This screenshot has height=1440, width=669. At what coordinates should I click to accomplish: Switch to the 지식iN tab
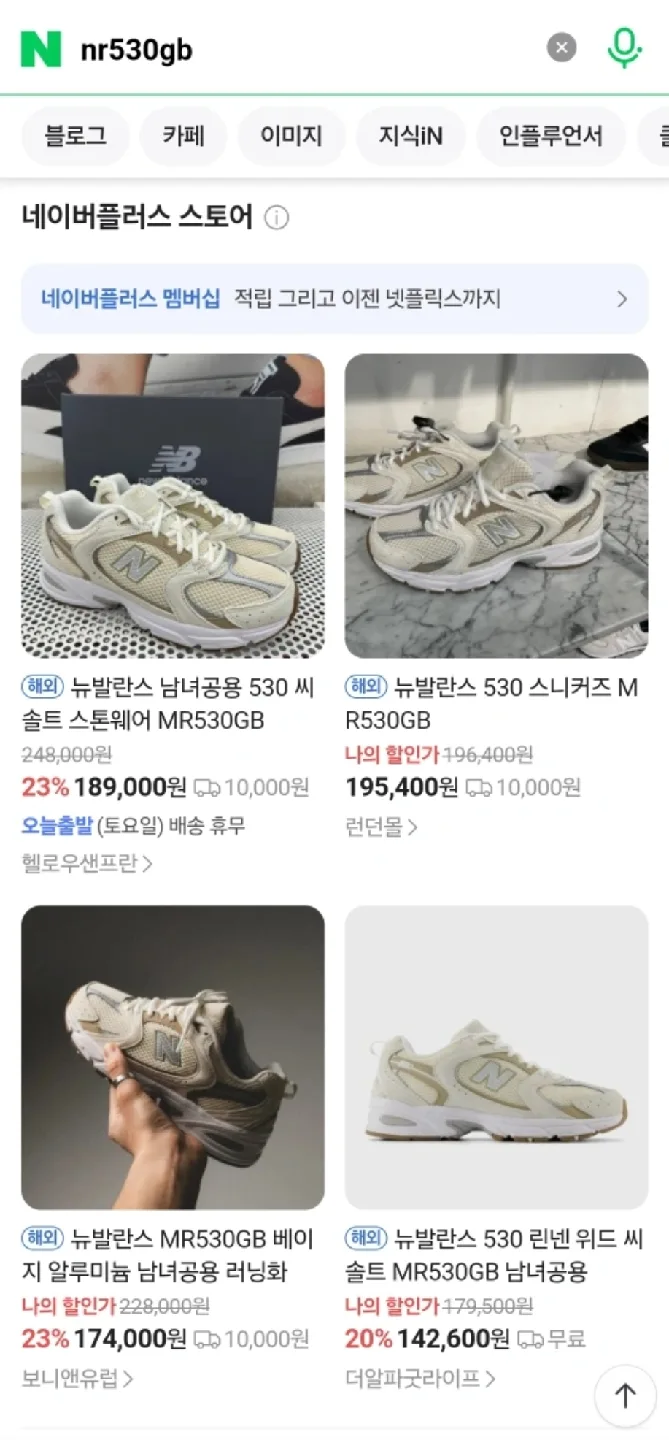pos(410,136)
